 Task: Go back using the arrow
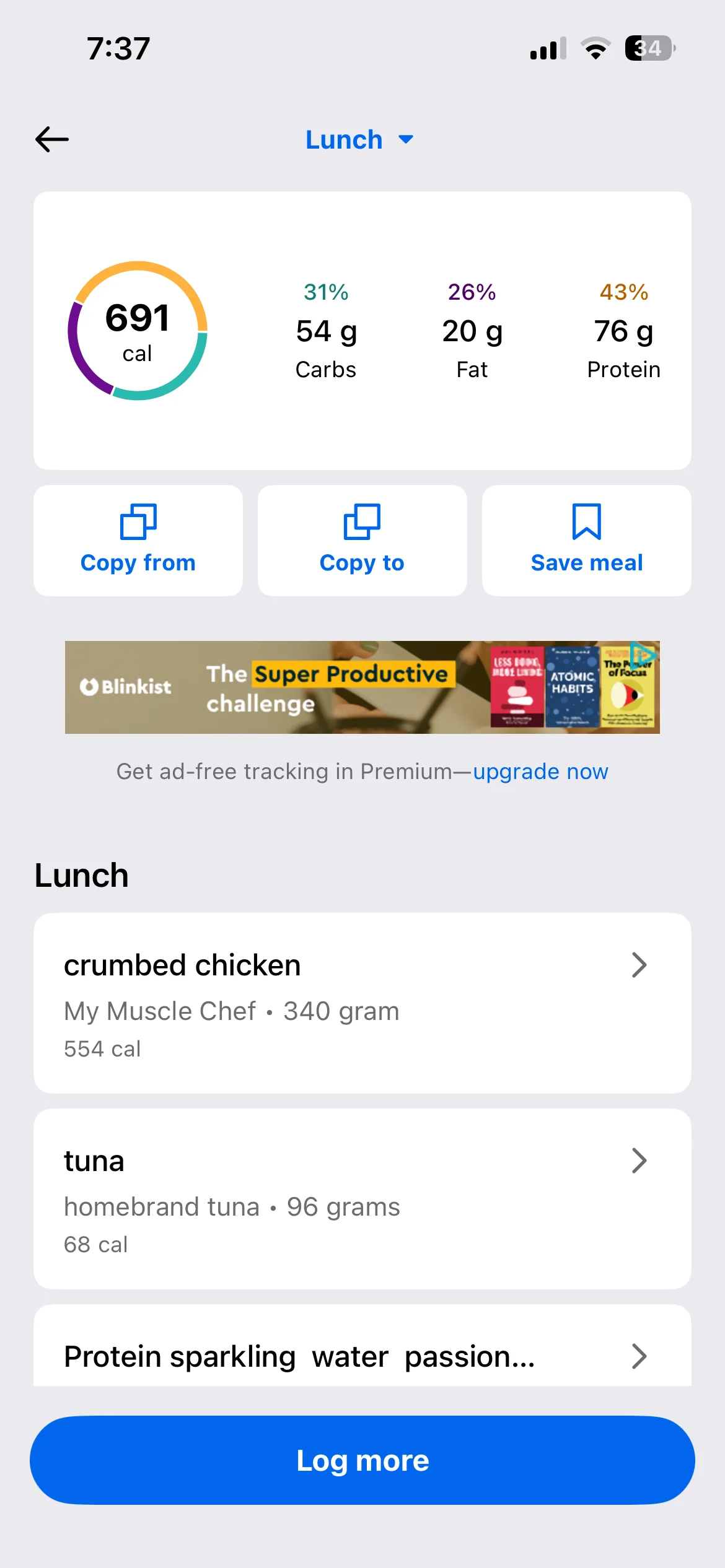[52, 139]
